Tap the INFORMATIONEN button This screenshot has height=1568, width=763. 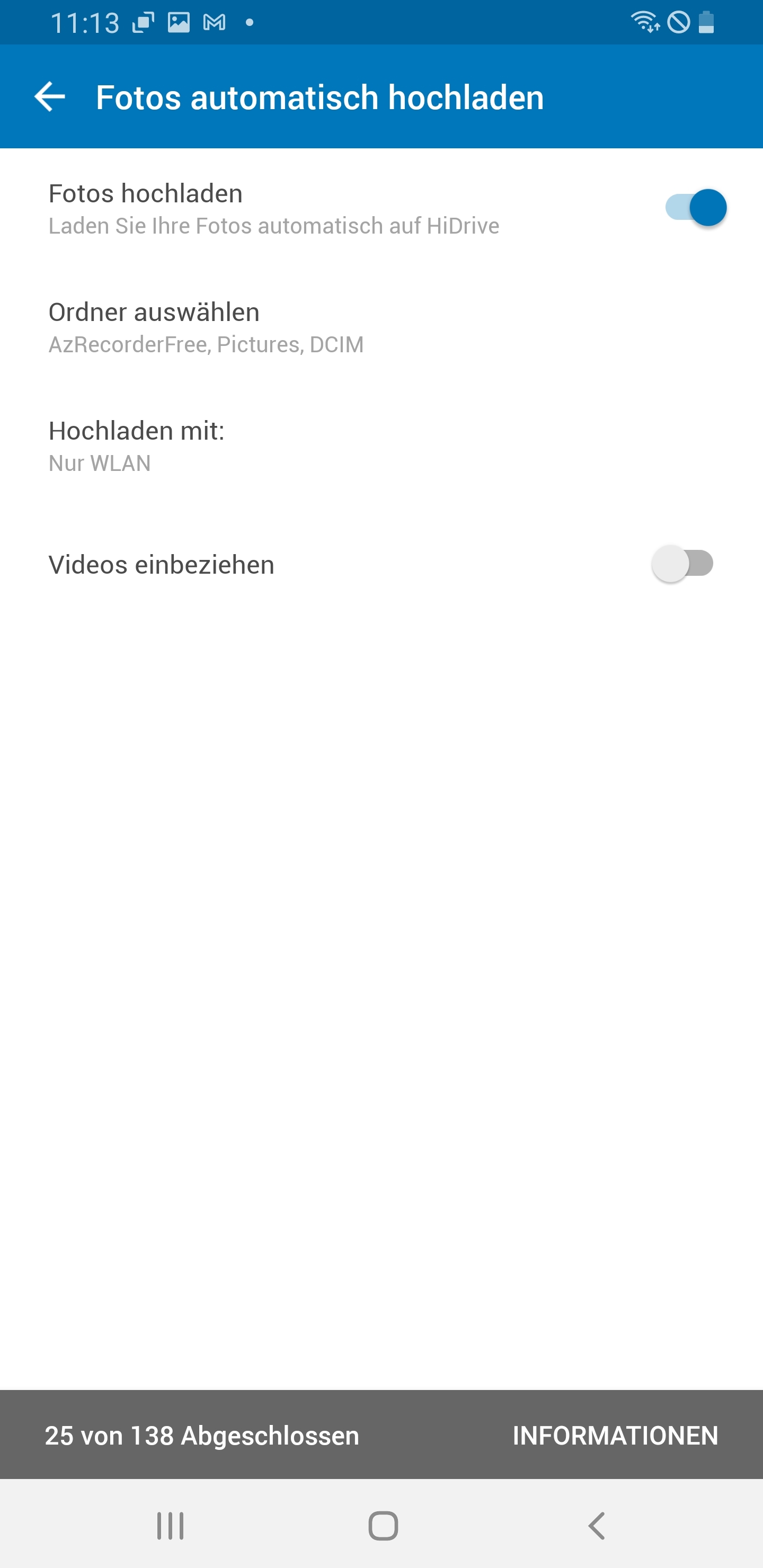click(x=616, y=1436)
